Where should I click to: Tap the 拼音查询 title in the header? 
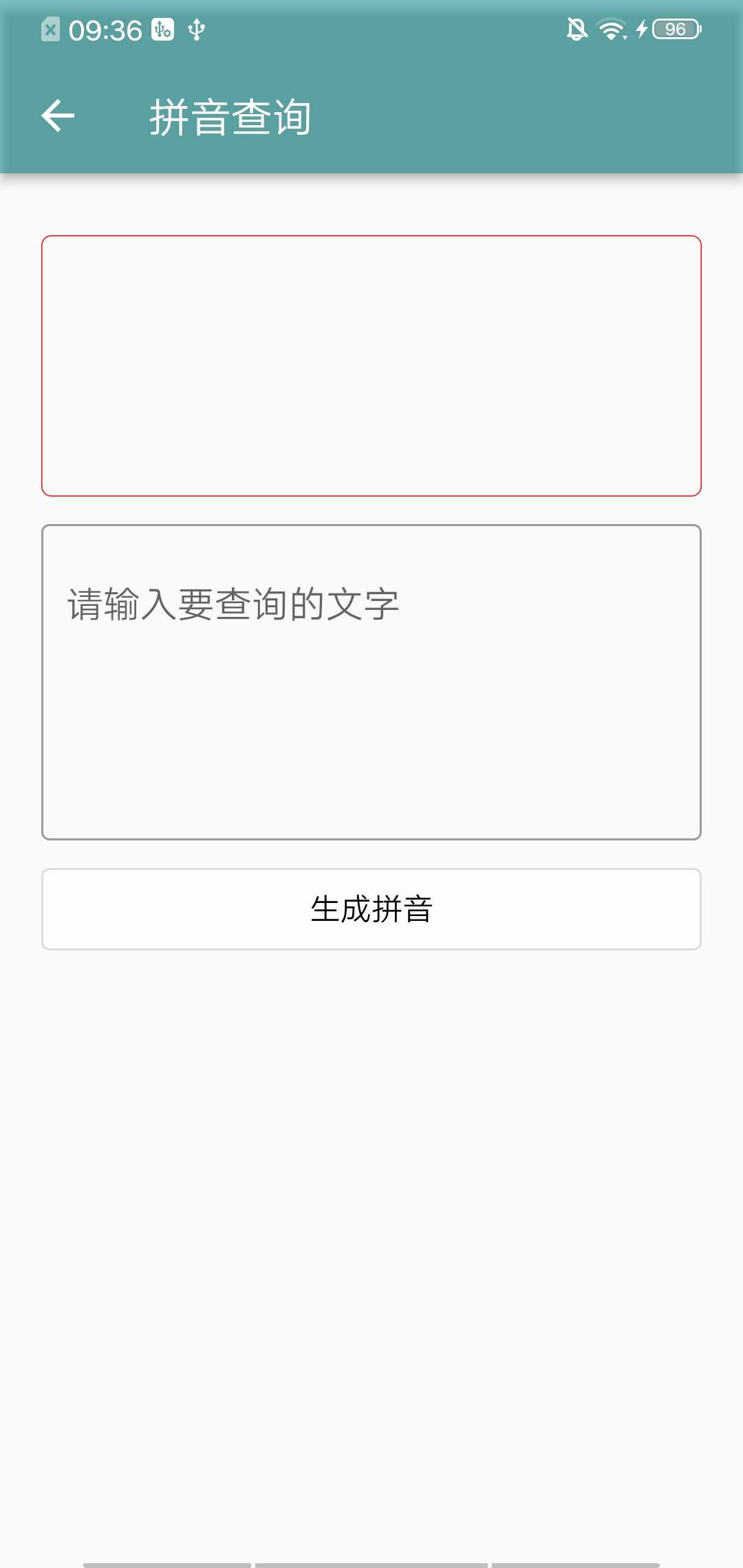point(232,116)
